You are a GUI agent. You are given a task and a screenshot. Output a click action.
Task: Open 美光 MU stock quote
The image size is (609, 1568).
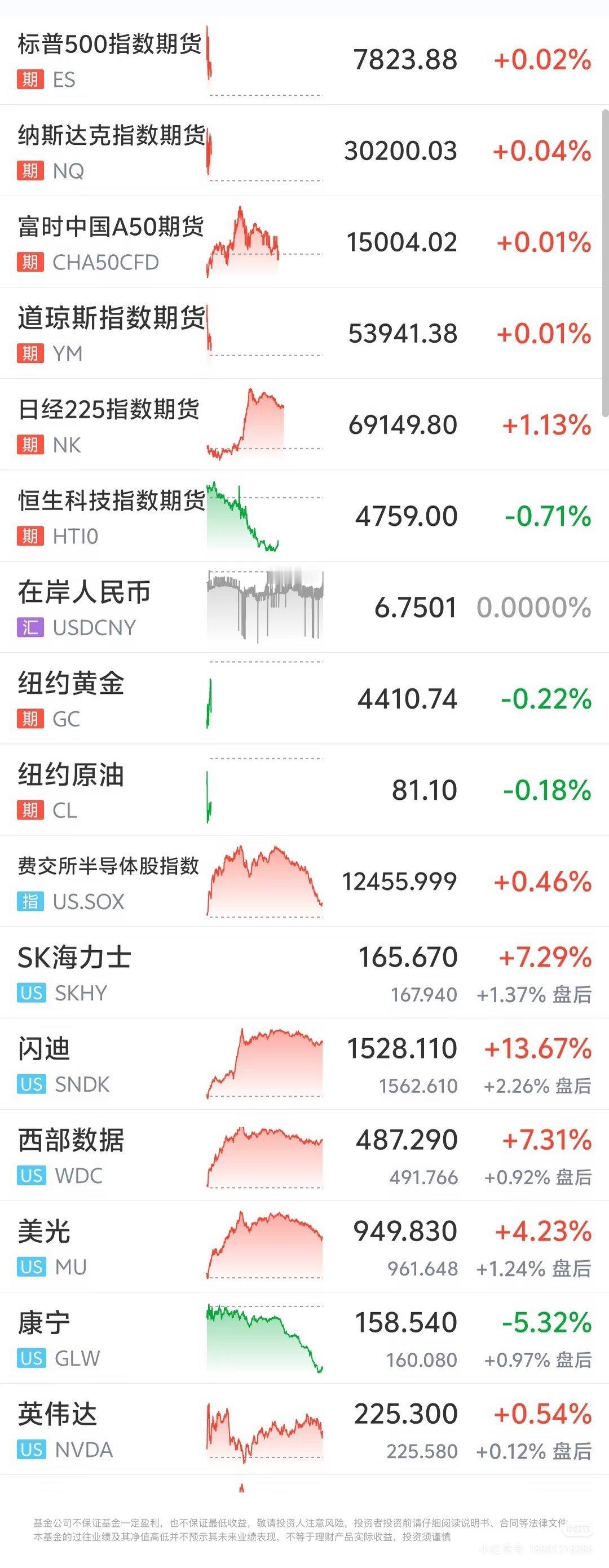pyautogui.click(x=304, y=1246)
